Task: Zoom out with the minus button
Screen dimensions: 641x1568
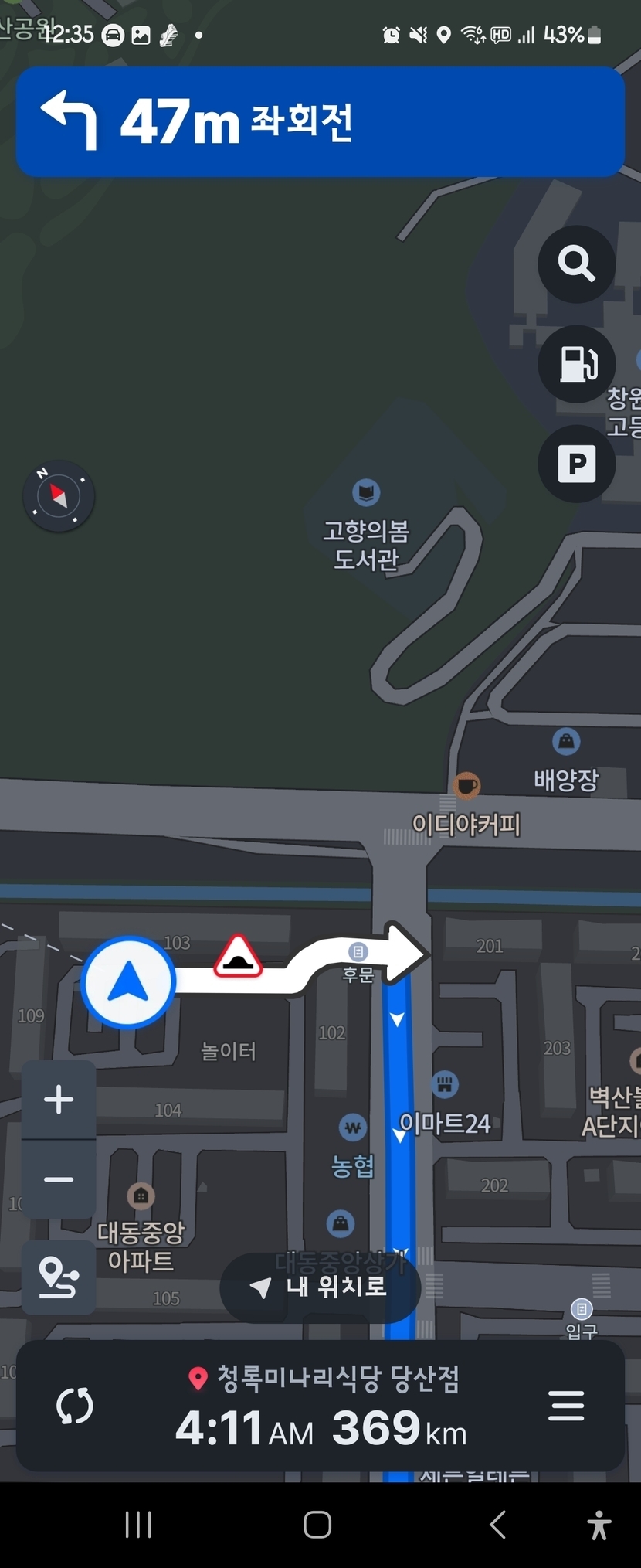Action: (x=59, y=1179)
